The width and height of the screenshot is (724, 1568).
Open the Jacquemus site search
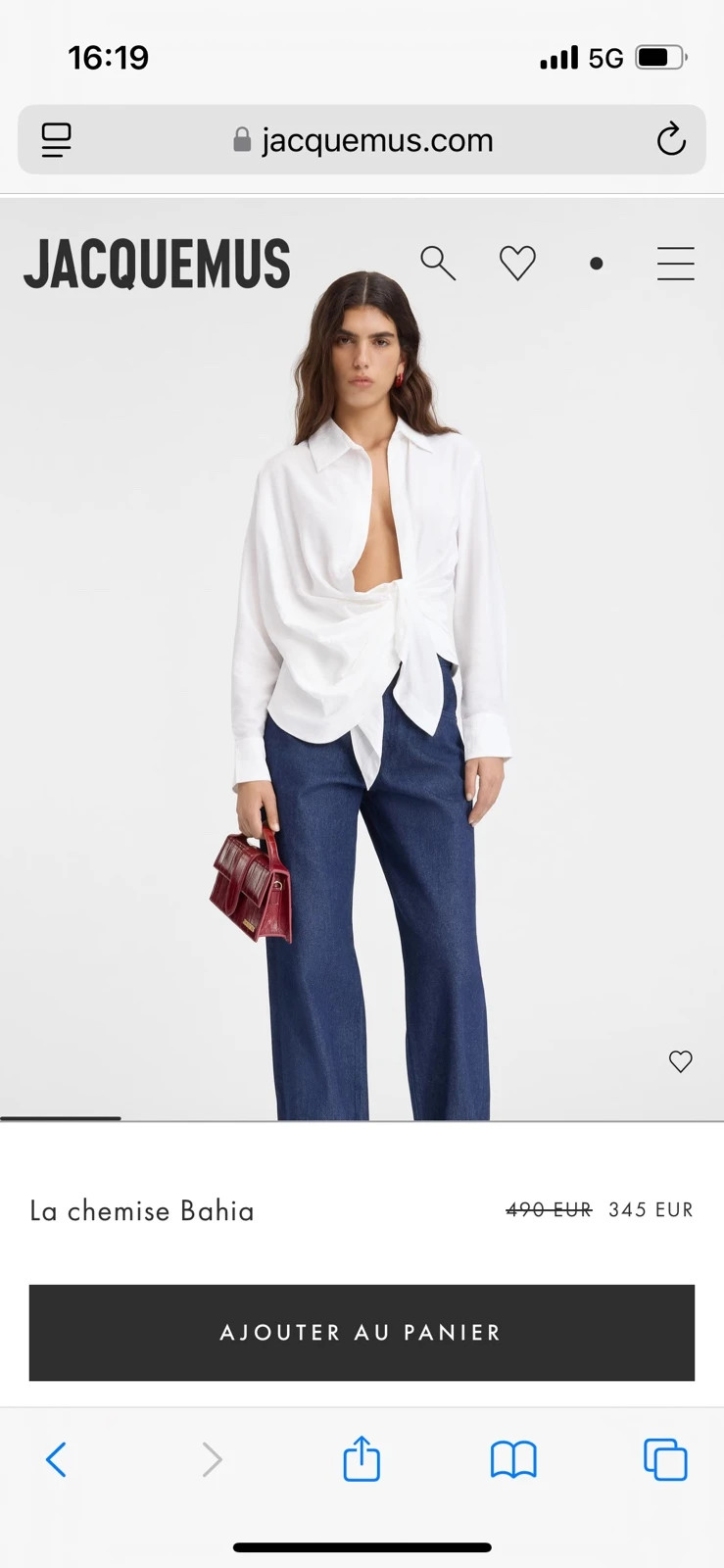tap(438, 264)
